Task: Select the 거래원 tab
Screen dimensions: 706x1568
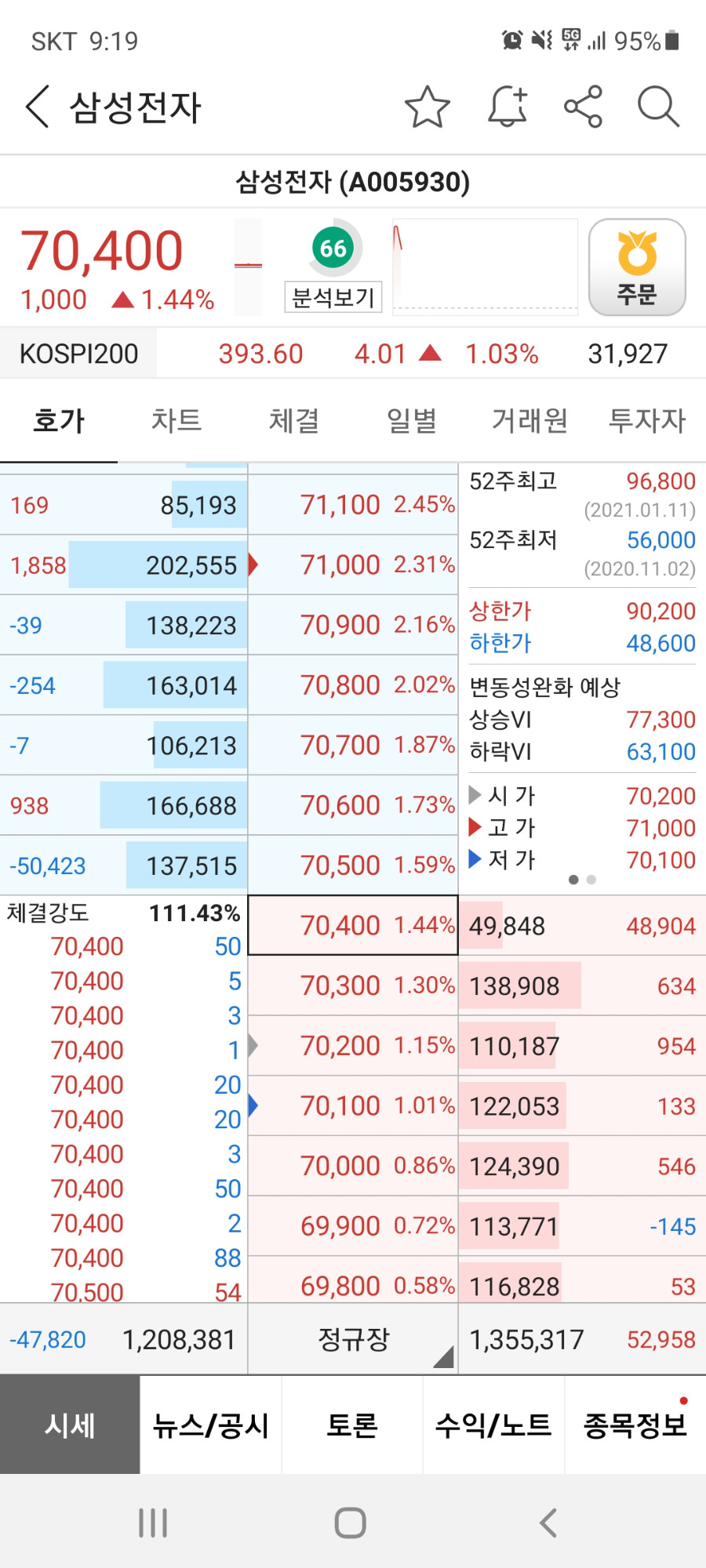Action: [529, 421]
